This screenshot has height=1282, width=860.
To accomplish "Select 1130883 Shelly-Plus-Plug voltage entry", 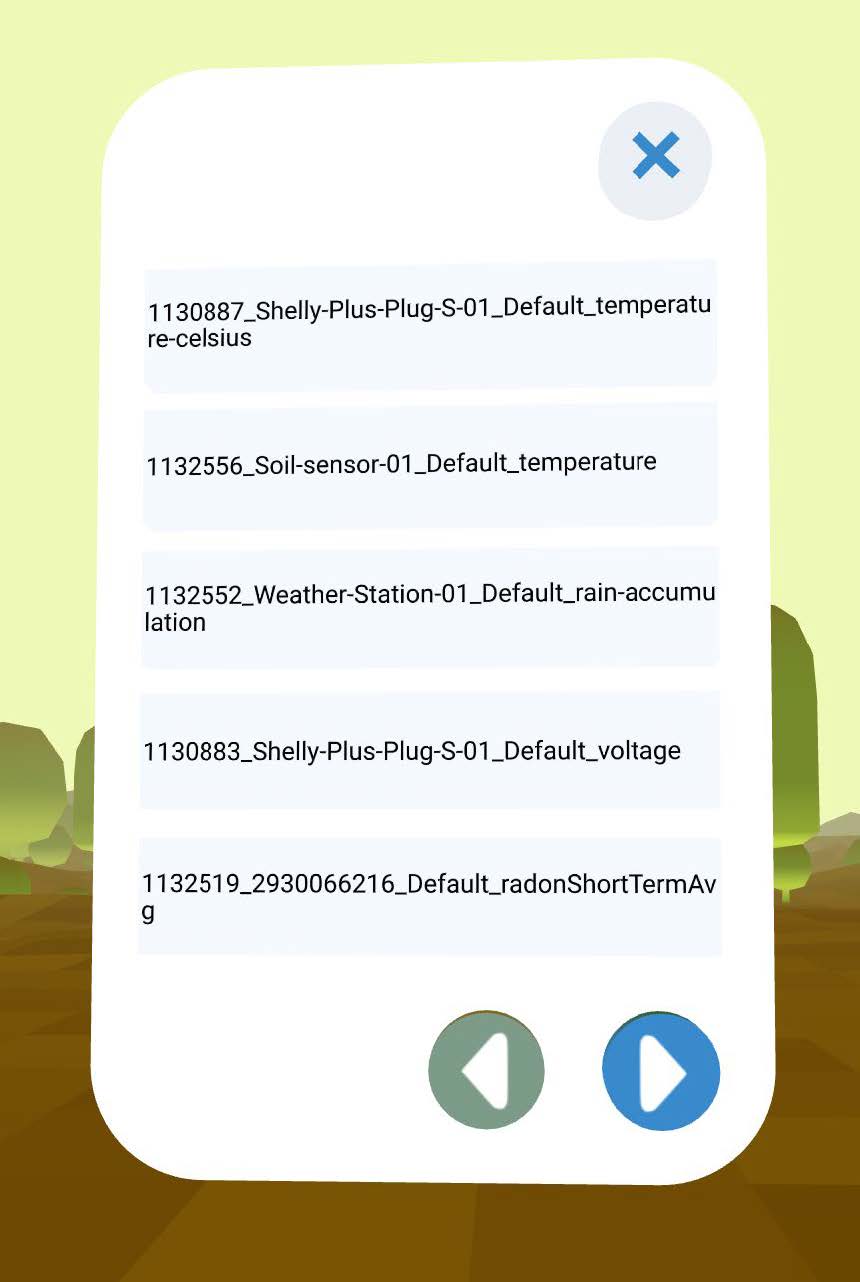I will click(430, 750).
